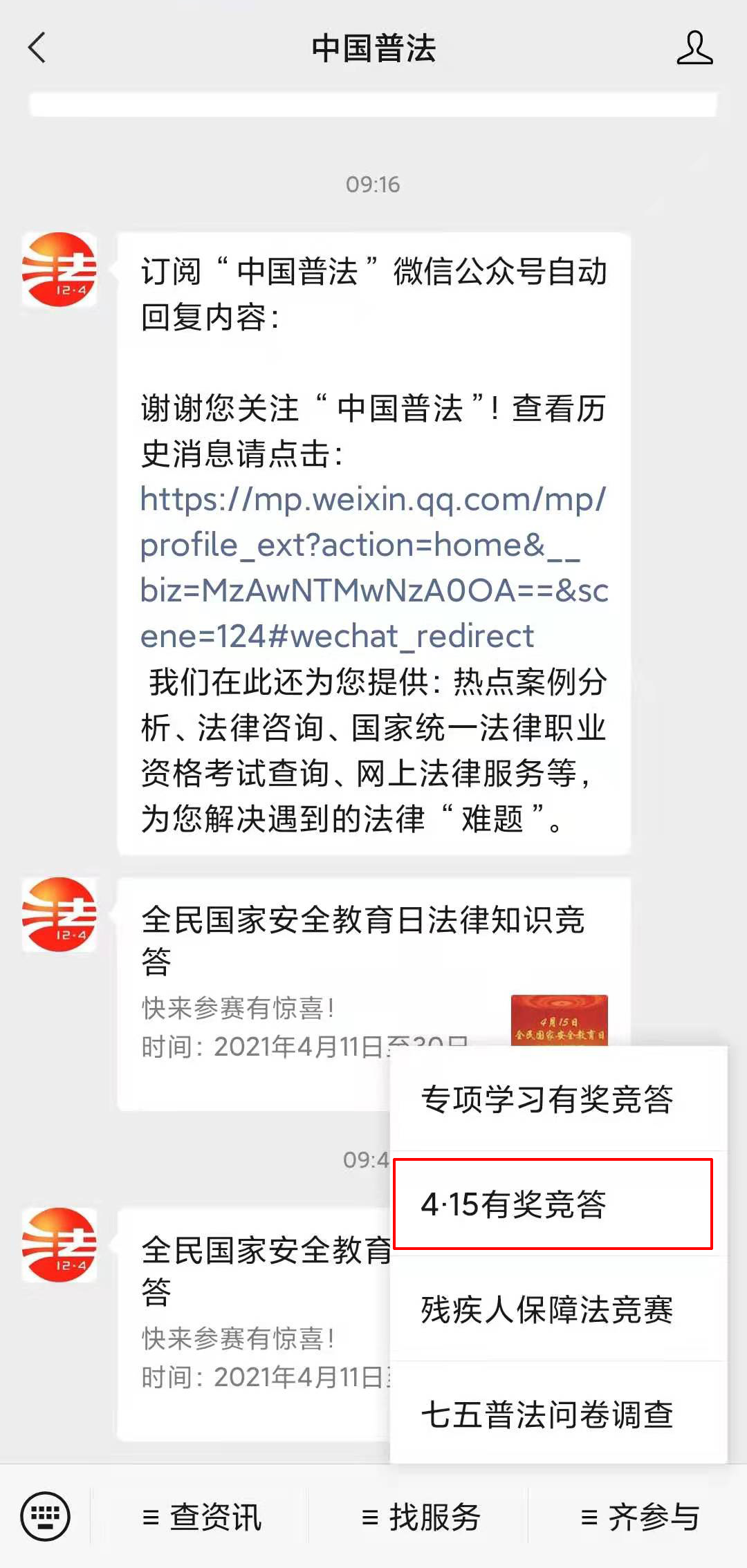Open the account profile icon

[694, 48]
